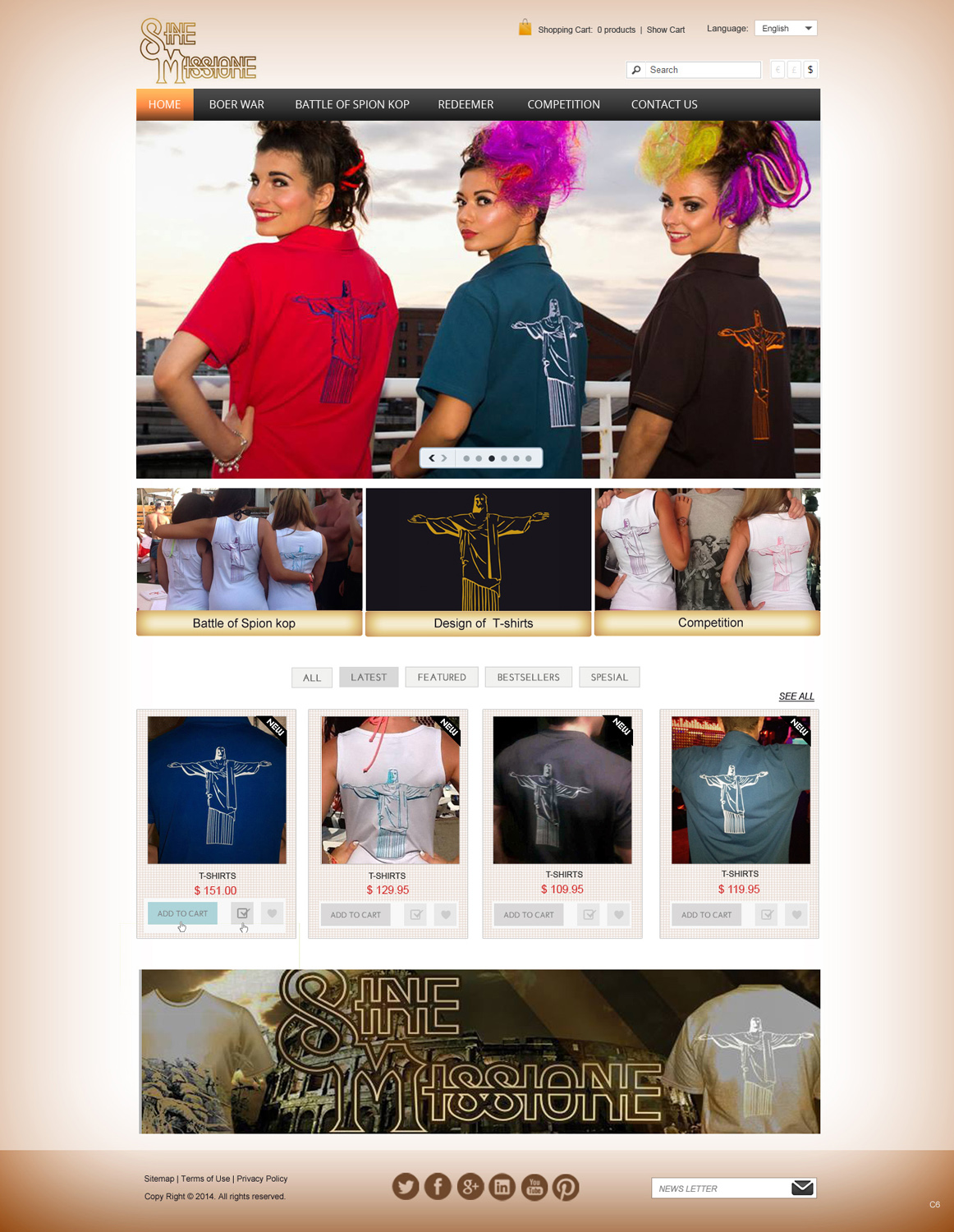Add the $151.00 T-shirt to cart
This screenshot has width=954, height=1232.
[182, 913]
